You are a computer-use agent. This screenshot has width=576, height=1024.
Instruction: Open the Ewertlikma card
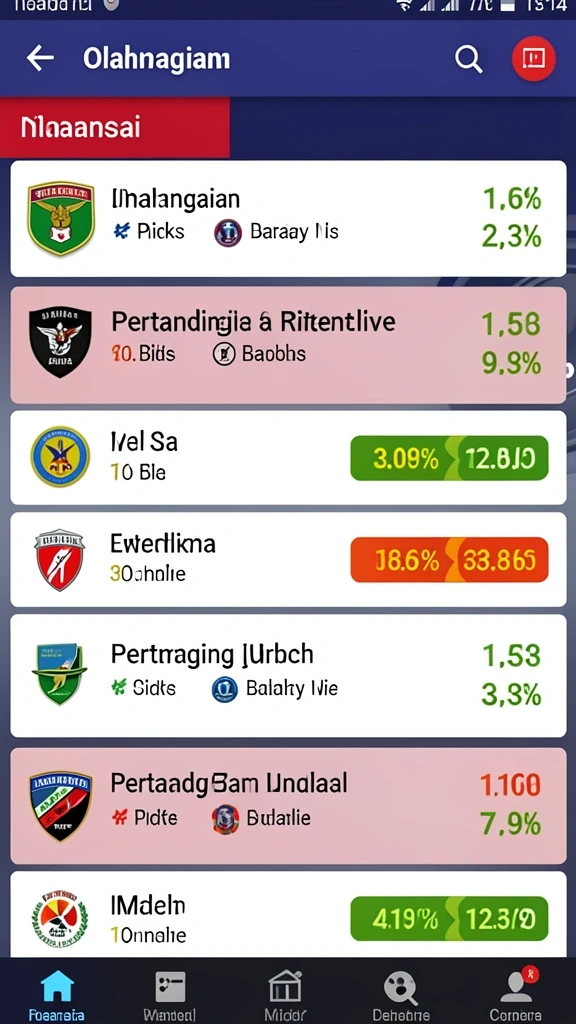click(288, 559)
